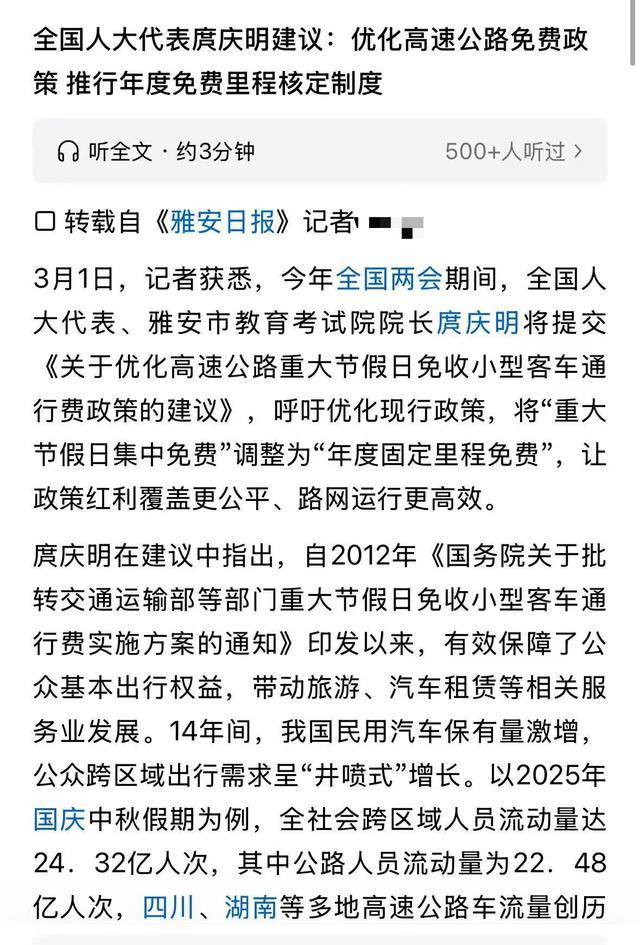Open the 全国两会 link
Screen dimensions: 640x945
389,279
